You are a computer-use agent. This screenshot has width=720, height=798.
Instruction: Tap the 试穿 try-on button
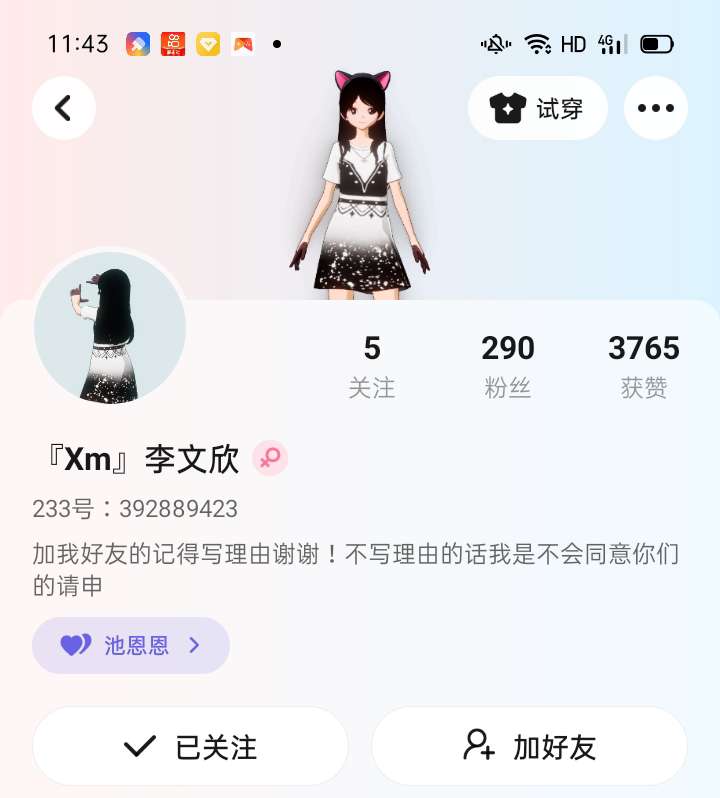537,108
